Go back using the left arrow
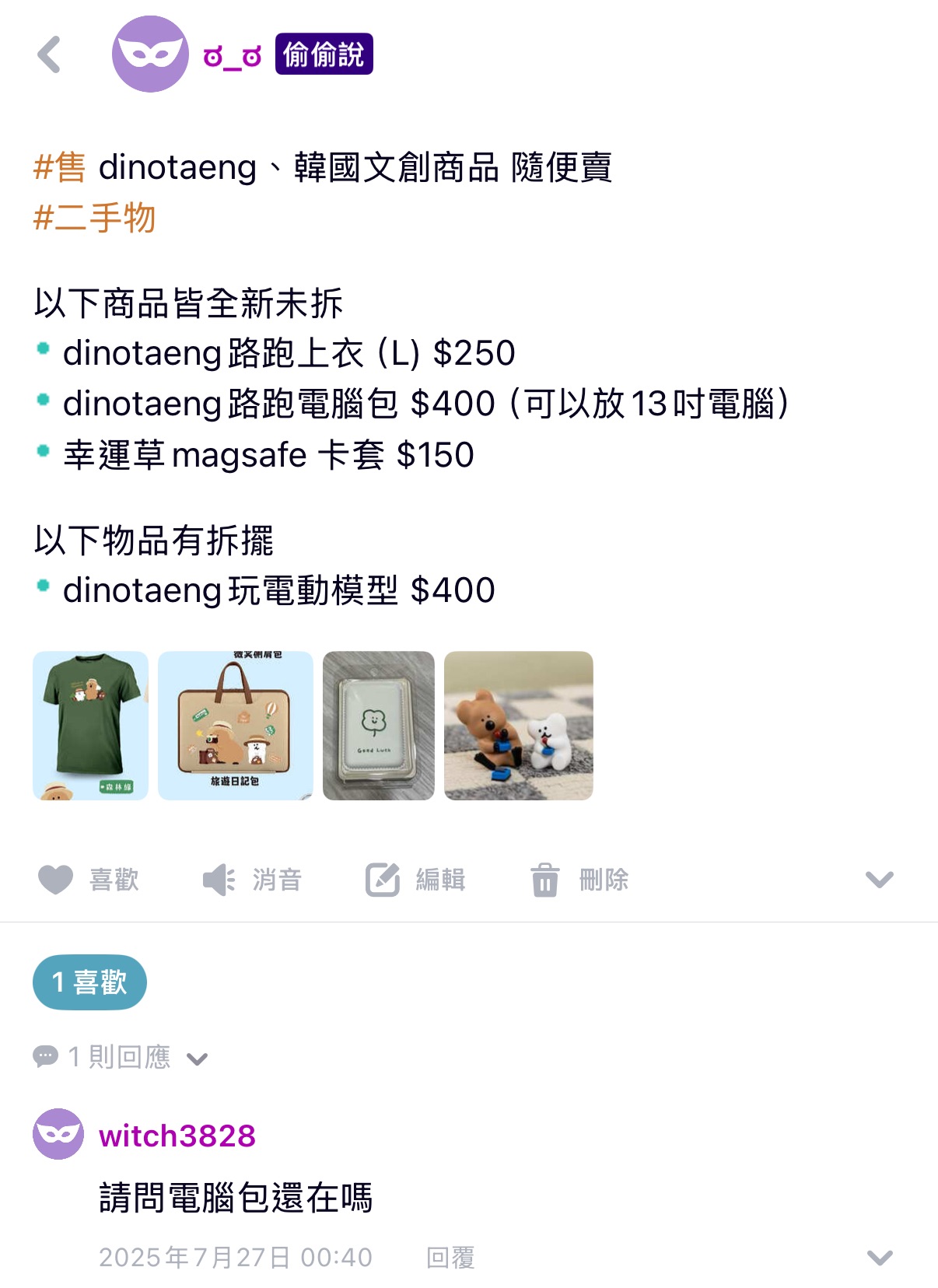Viewport: 938px width, 1288px height. pos(49,54)
